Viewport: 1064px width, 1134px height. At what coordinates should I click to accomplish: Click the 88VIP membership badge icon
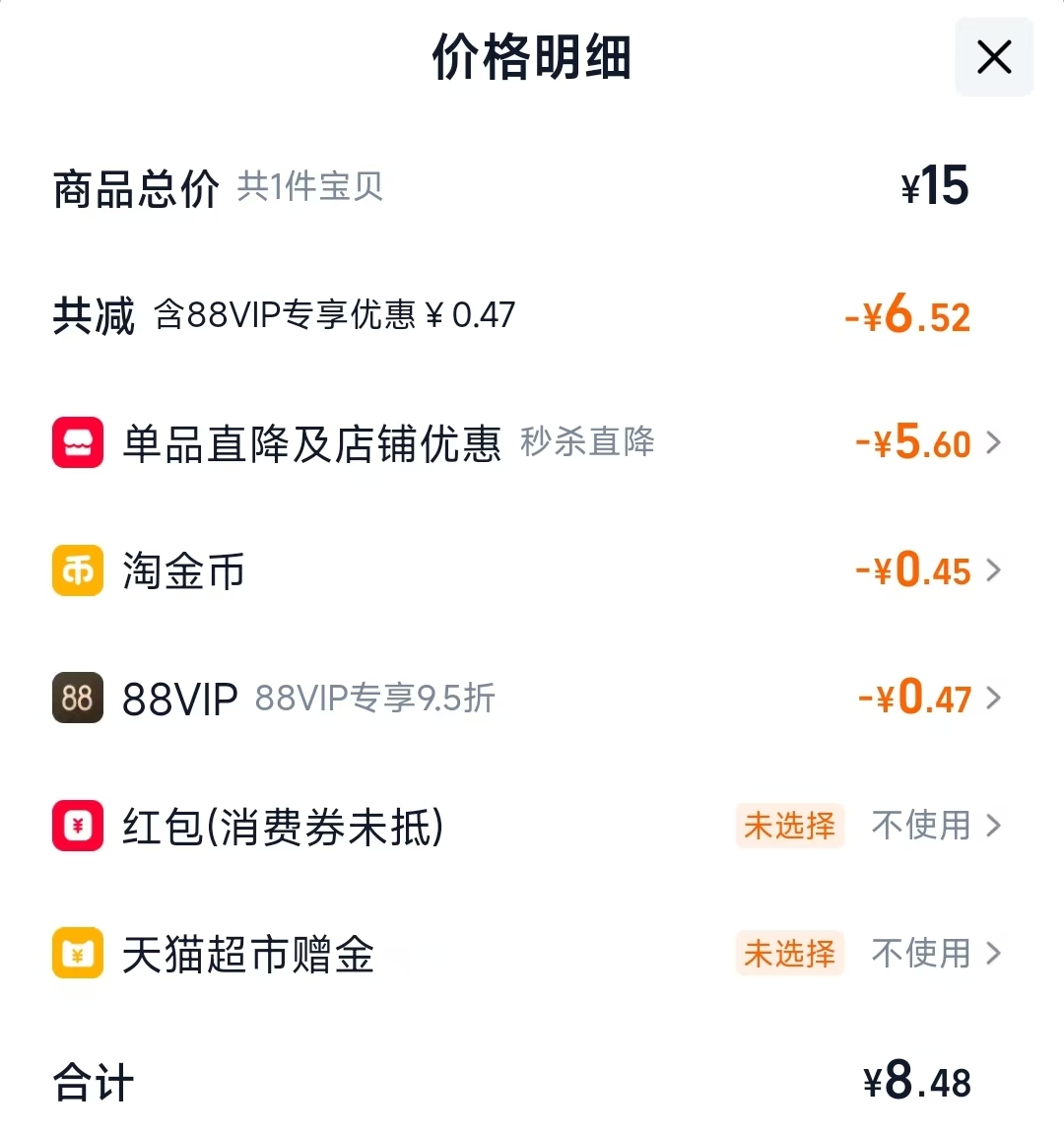pos(77,699)
